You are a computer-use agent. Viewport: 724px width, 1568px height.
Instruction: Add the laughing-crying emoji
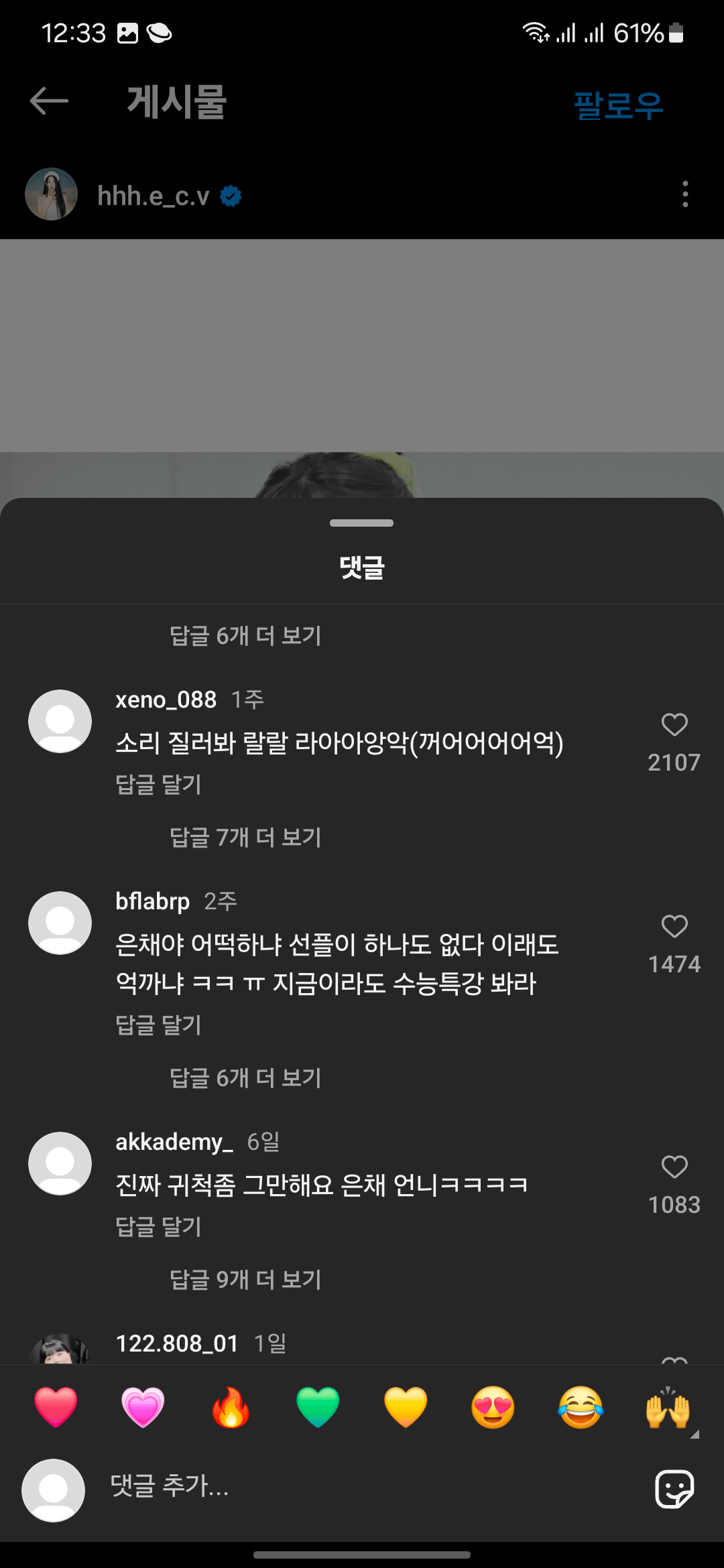pyautogui.click(x=581, y=1408)
